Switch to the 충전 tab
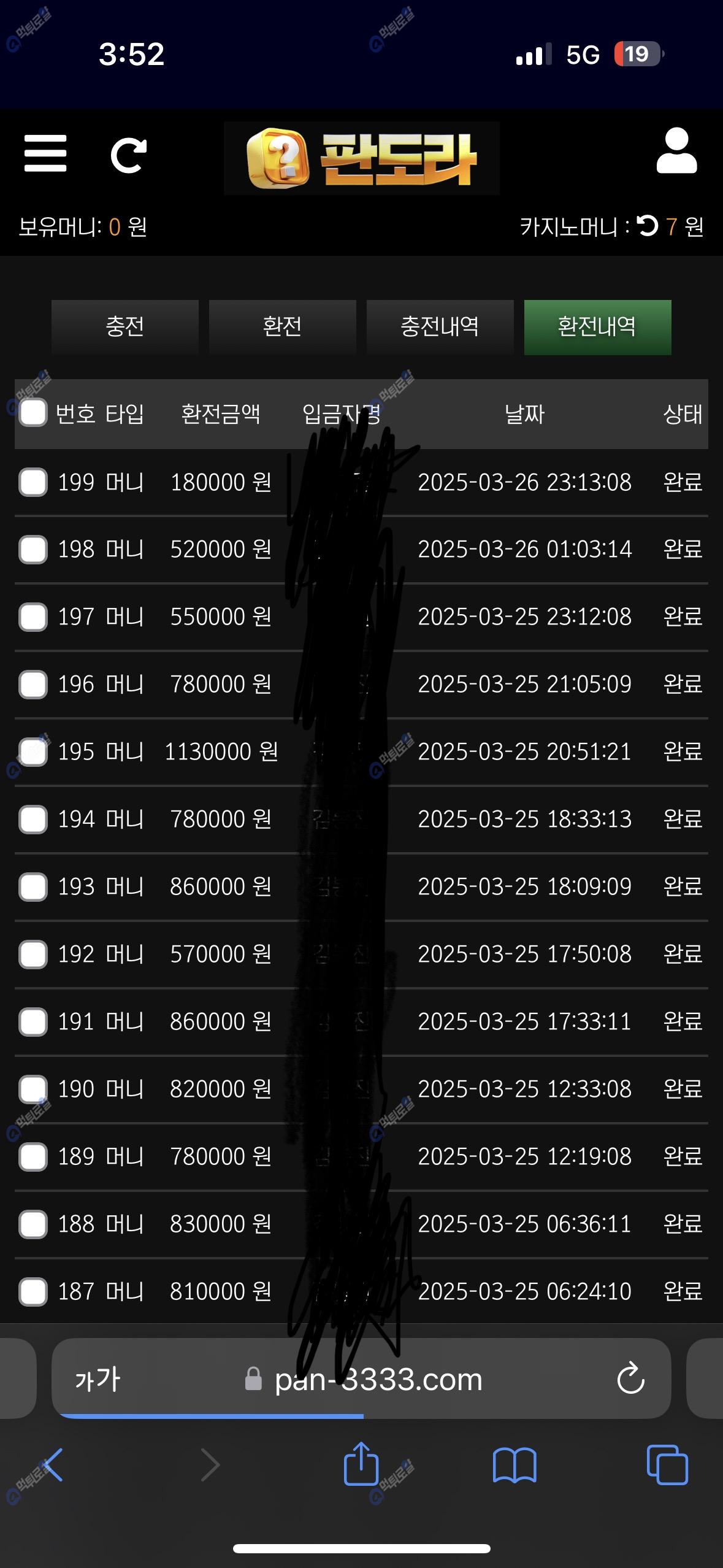Image resolution: width=723 pixels, height=1568 pixels. pyautogui.click(x=125, y=326)
